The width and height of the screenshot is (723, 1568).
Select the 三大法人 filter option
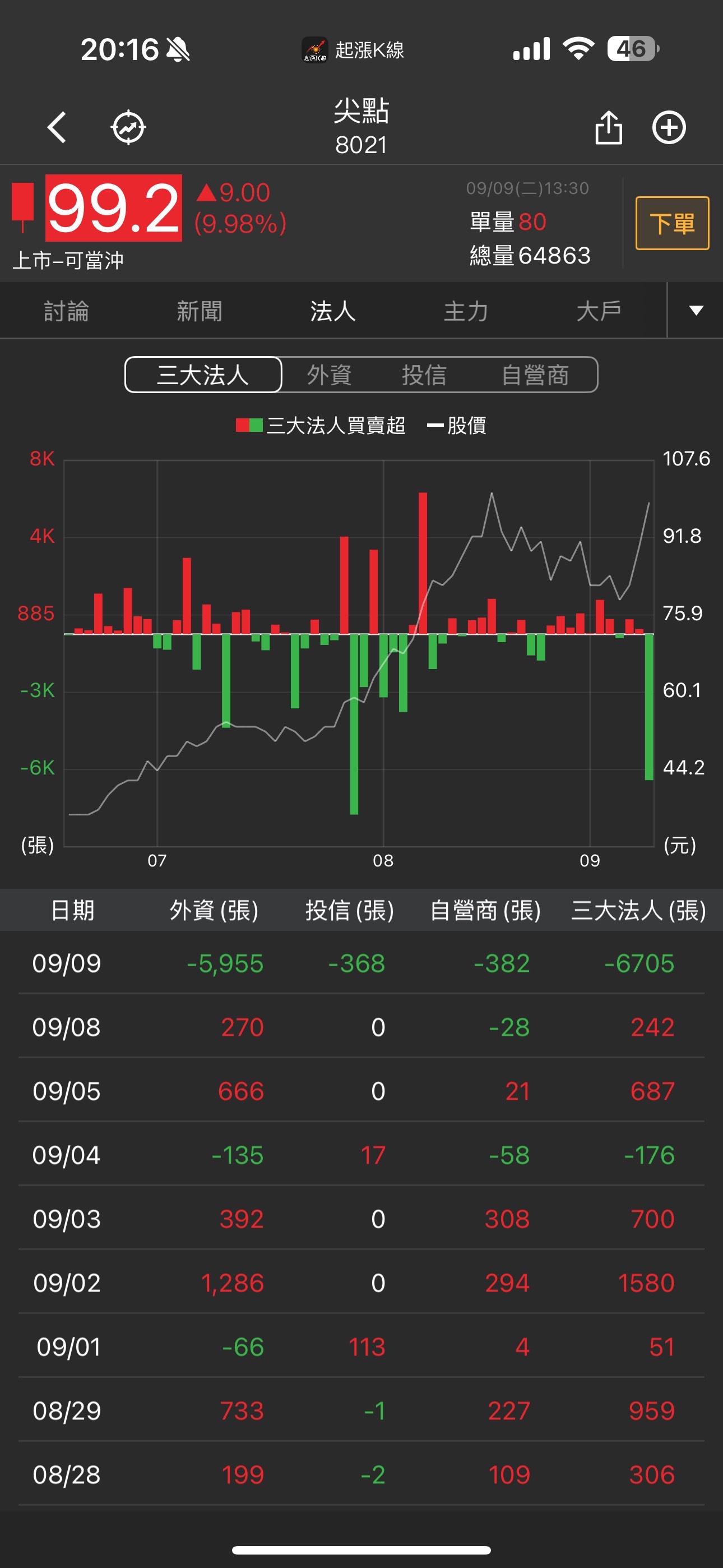click(202, 375)
